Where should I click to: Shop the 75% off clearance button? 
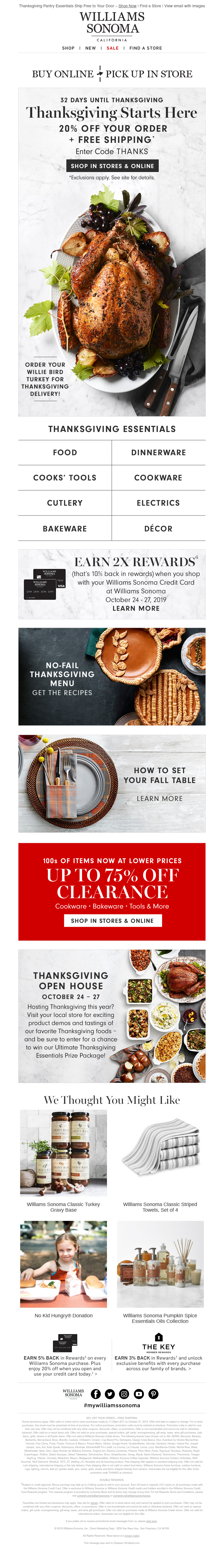[112, 920]
